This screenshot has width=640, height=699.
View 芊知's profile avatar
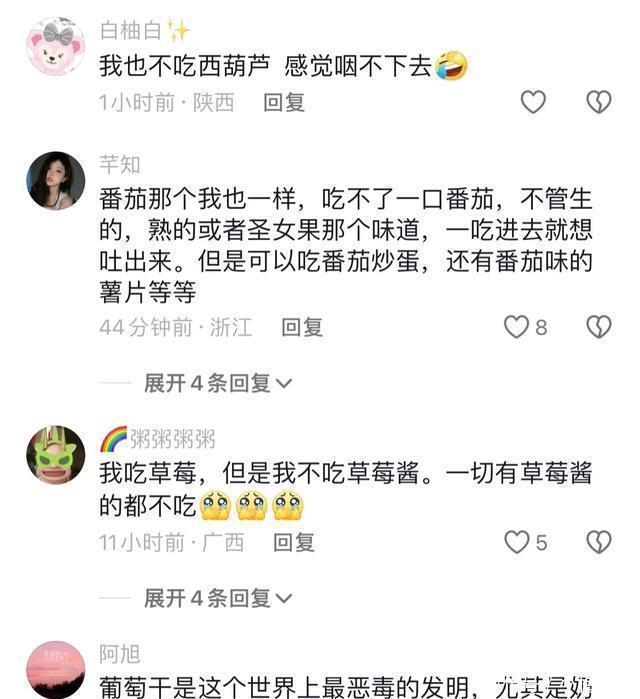(x=55, y=181)
